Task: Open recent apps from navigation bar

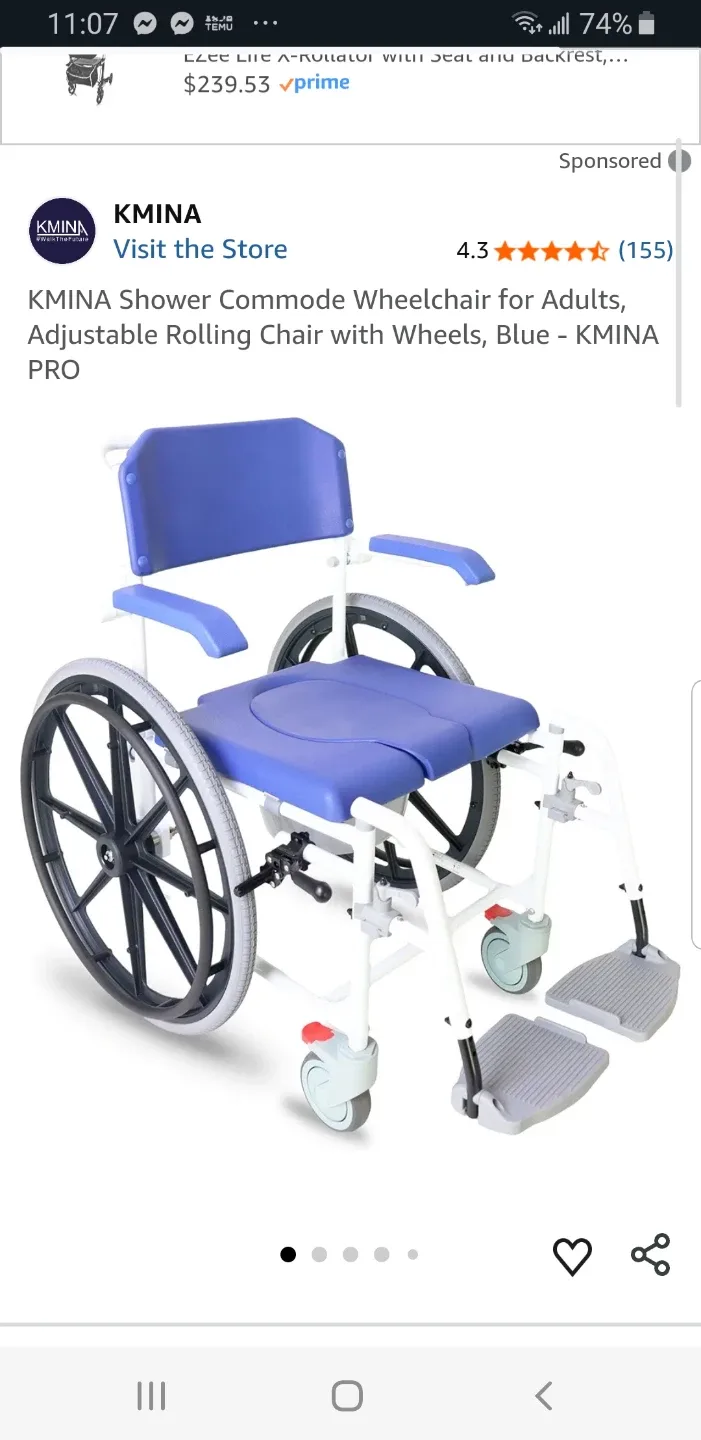Action: tap(151, 1396)
